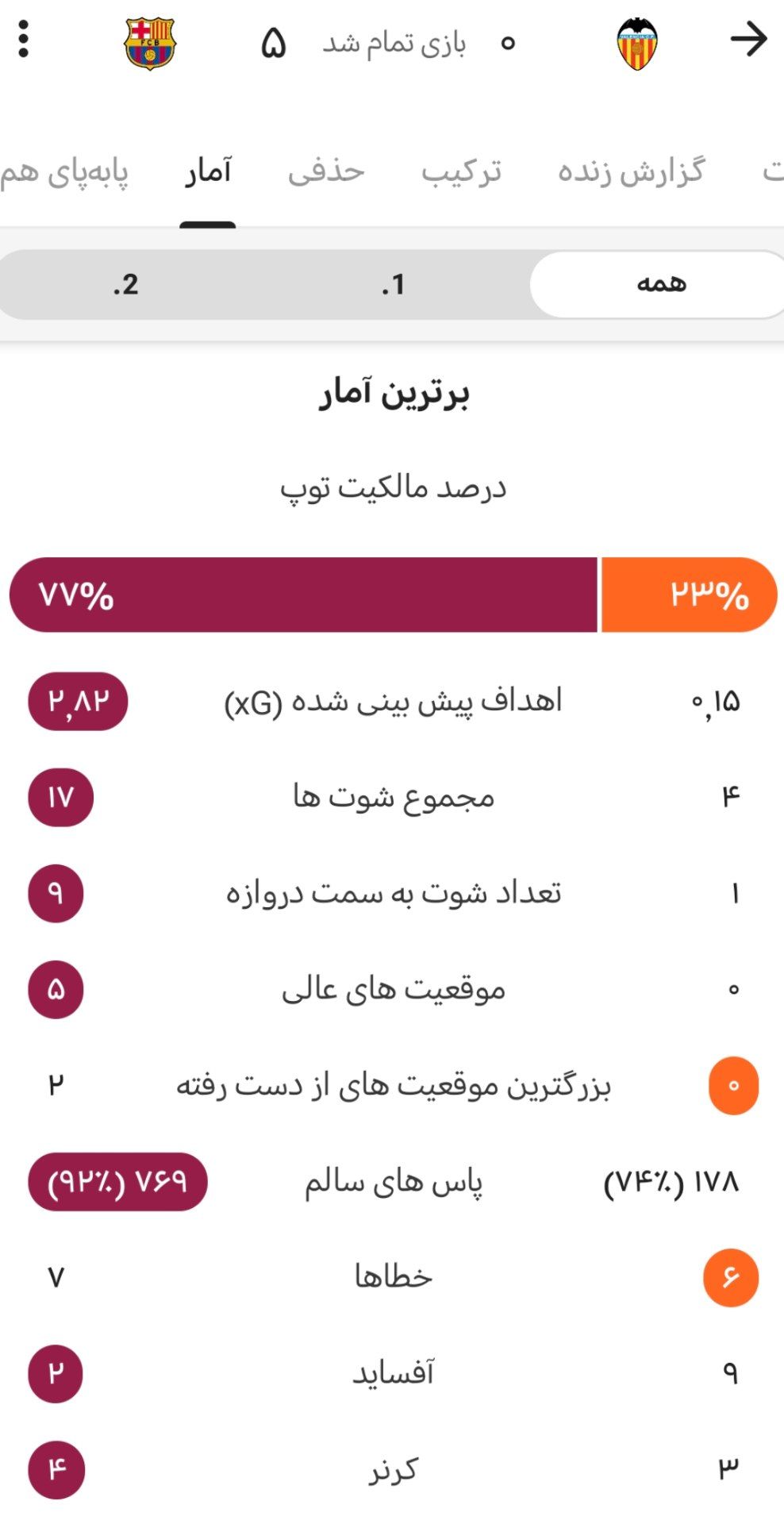Show first half stats (.1)

click(x=393, y=284)
